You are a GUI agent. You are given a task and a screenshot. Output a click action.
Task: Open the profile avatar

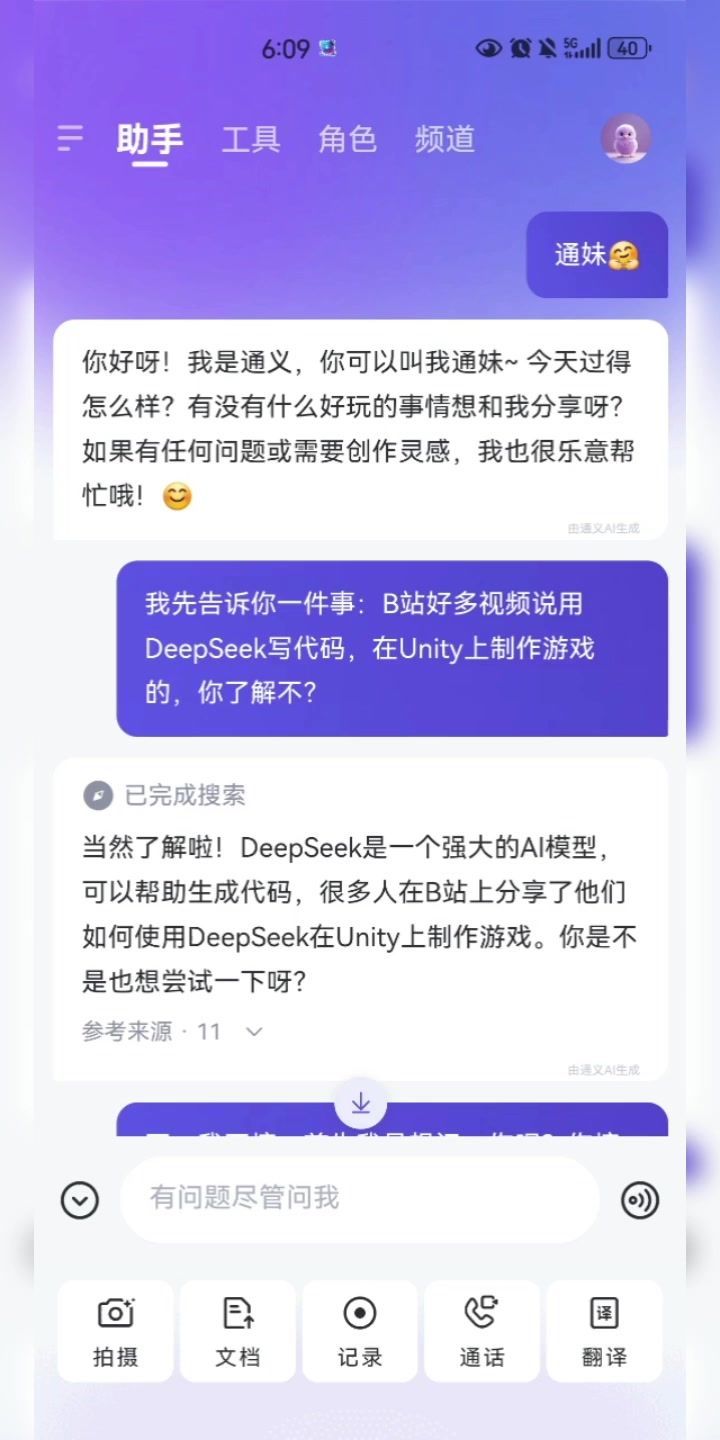click(626, 138)
